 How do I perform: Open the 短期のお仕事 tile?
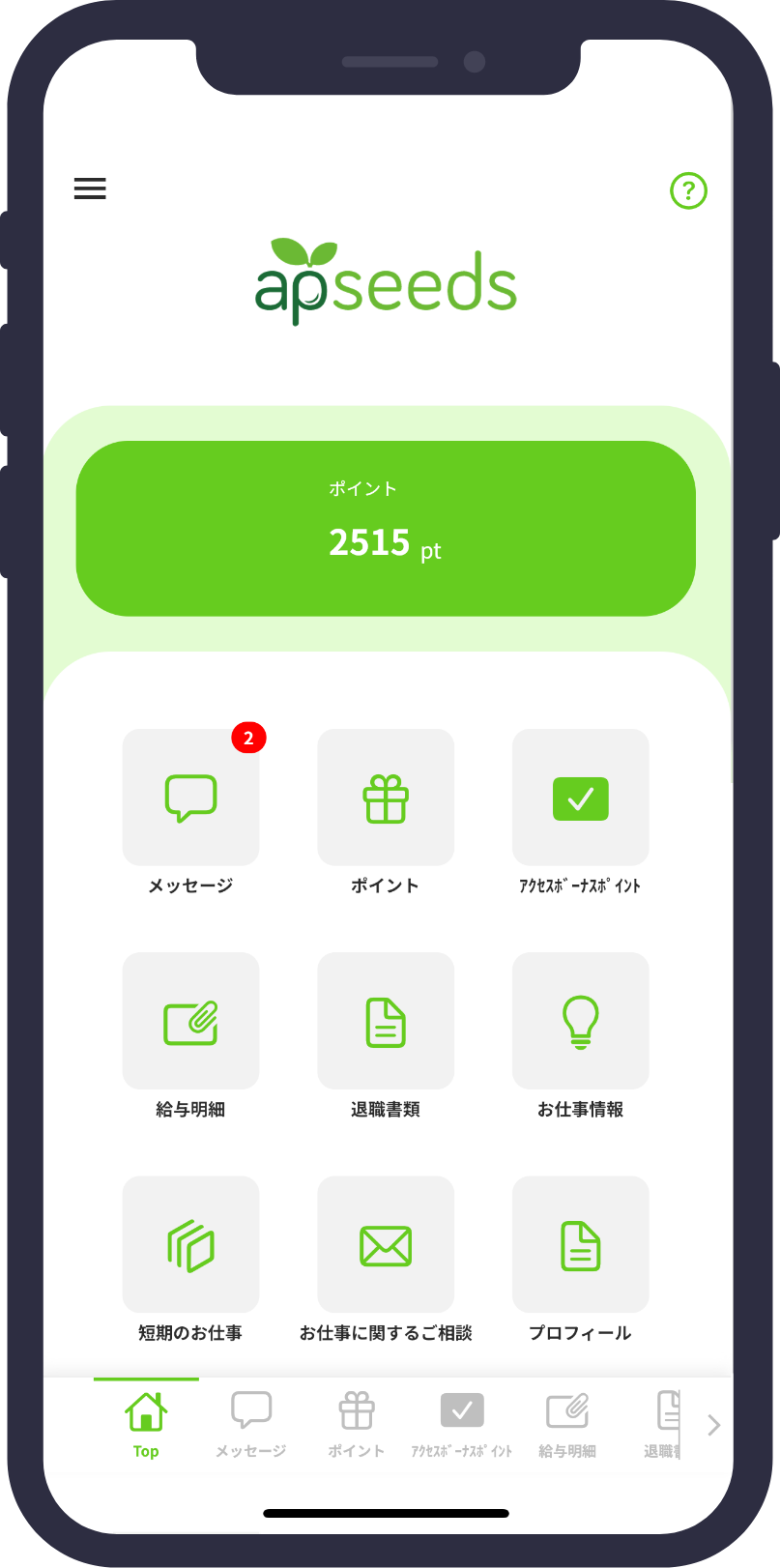coord(190,1244)
